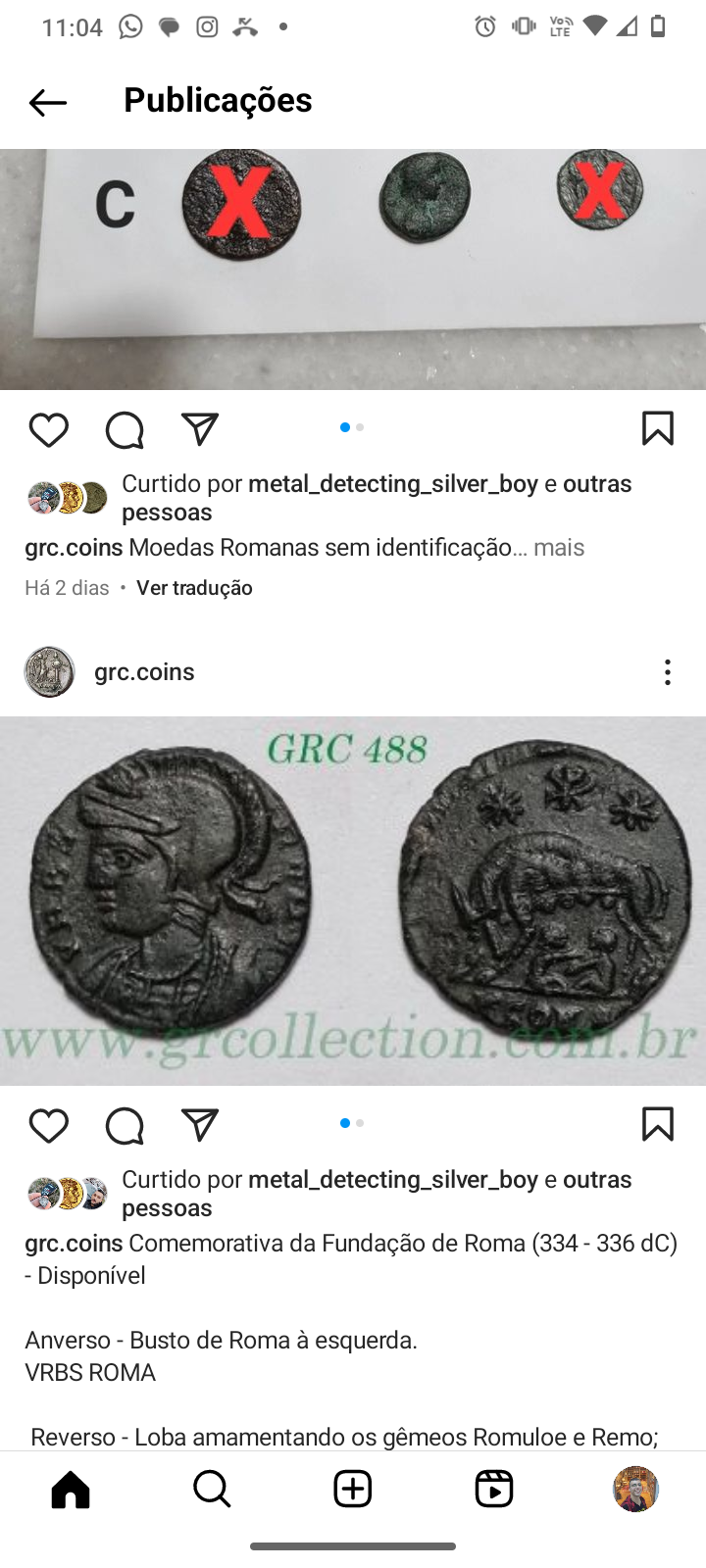This screenshot has height=1568, width=706.
Task: Expand caption with 'mais' link
Action: tap(559, 547)
